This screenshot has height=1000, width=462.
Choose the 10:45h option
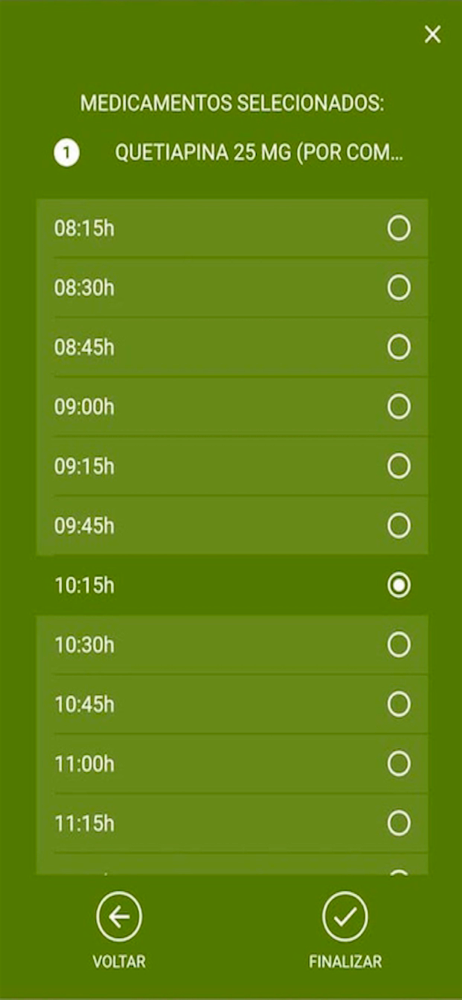(232, 705)
